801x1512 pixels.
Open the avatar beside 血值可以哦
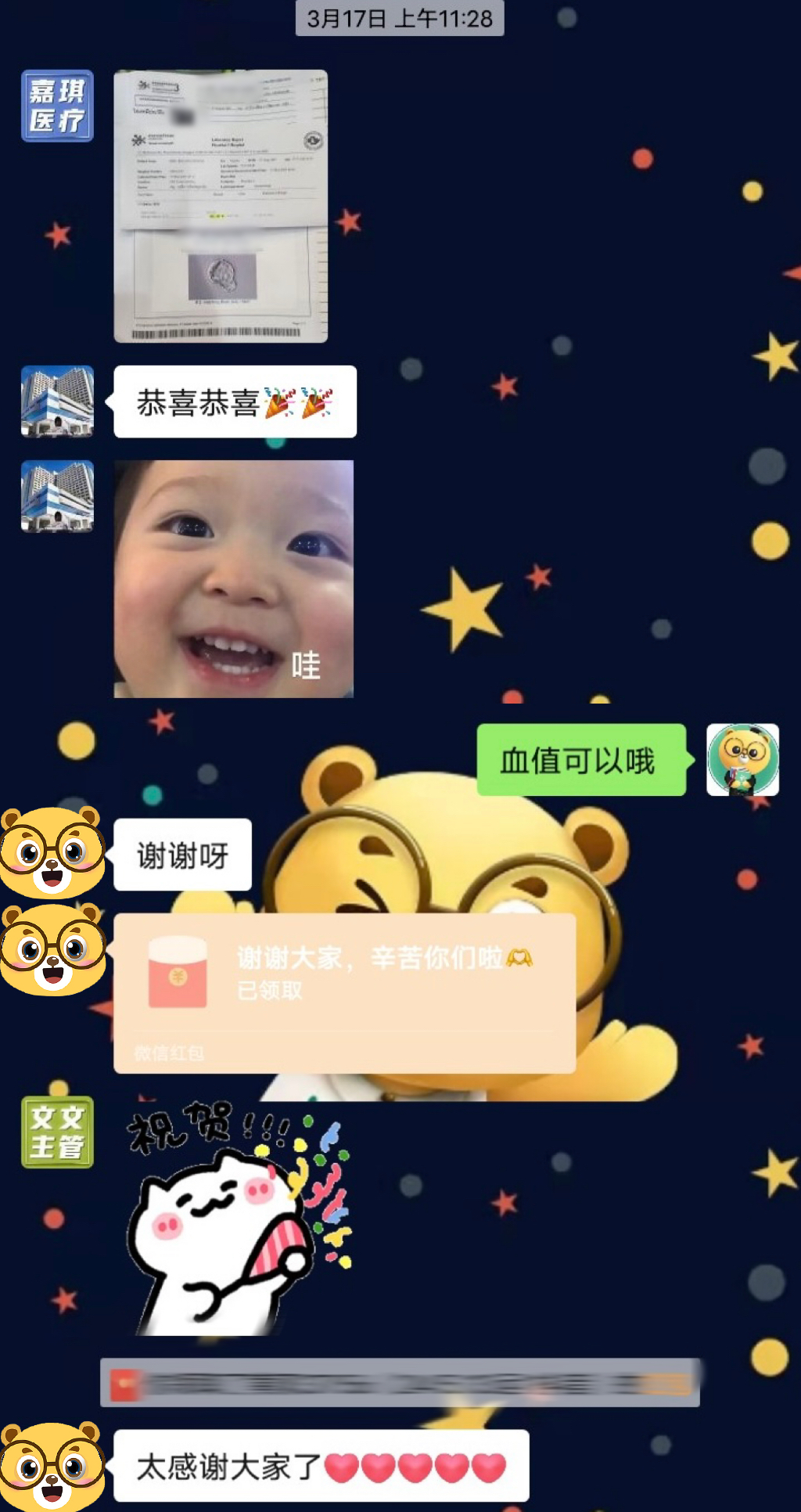tap(742, 760)
